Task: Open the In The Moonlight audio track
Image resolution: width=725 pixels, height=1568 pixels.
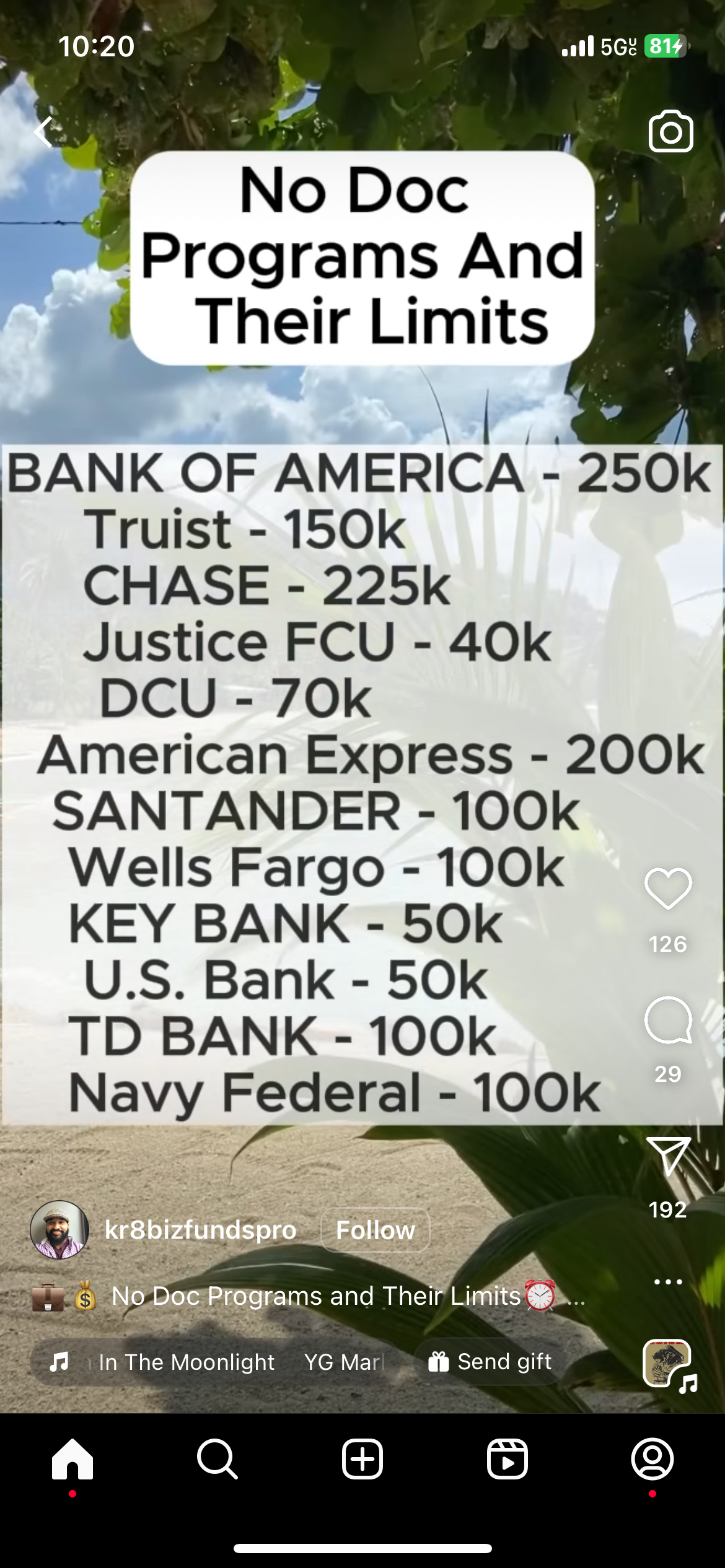Action: coord(186,1362)
